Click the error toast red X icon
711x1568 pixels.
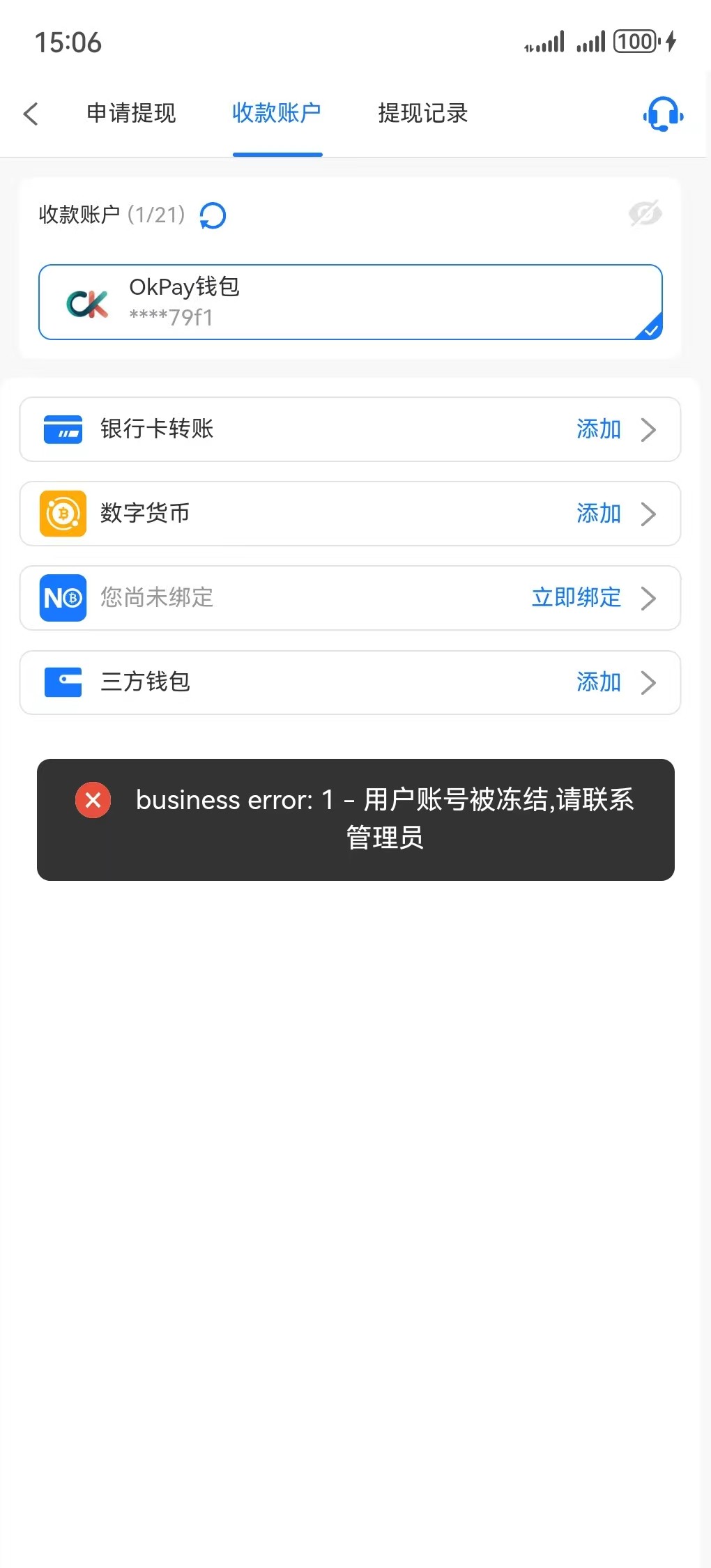click(93, 800)
